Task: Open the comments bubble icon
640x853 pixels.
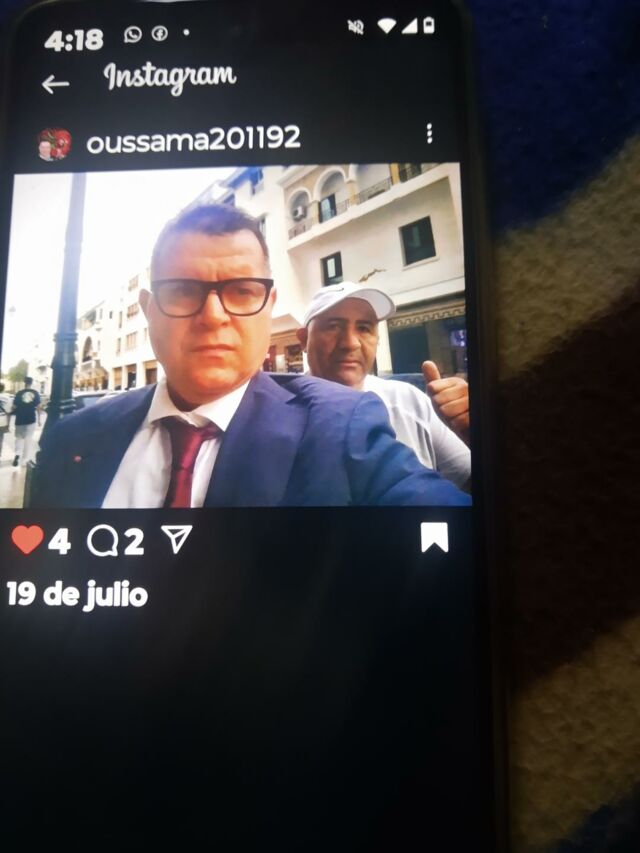Action: (102, 541)
